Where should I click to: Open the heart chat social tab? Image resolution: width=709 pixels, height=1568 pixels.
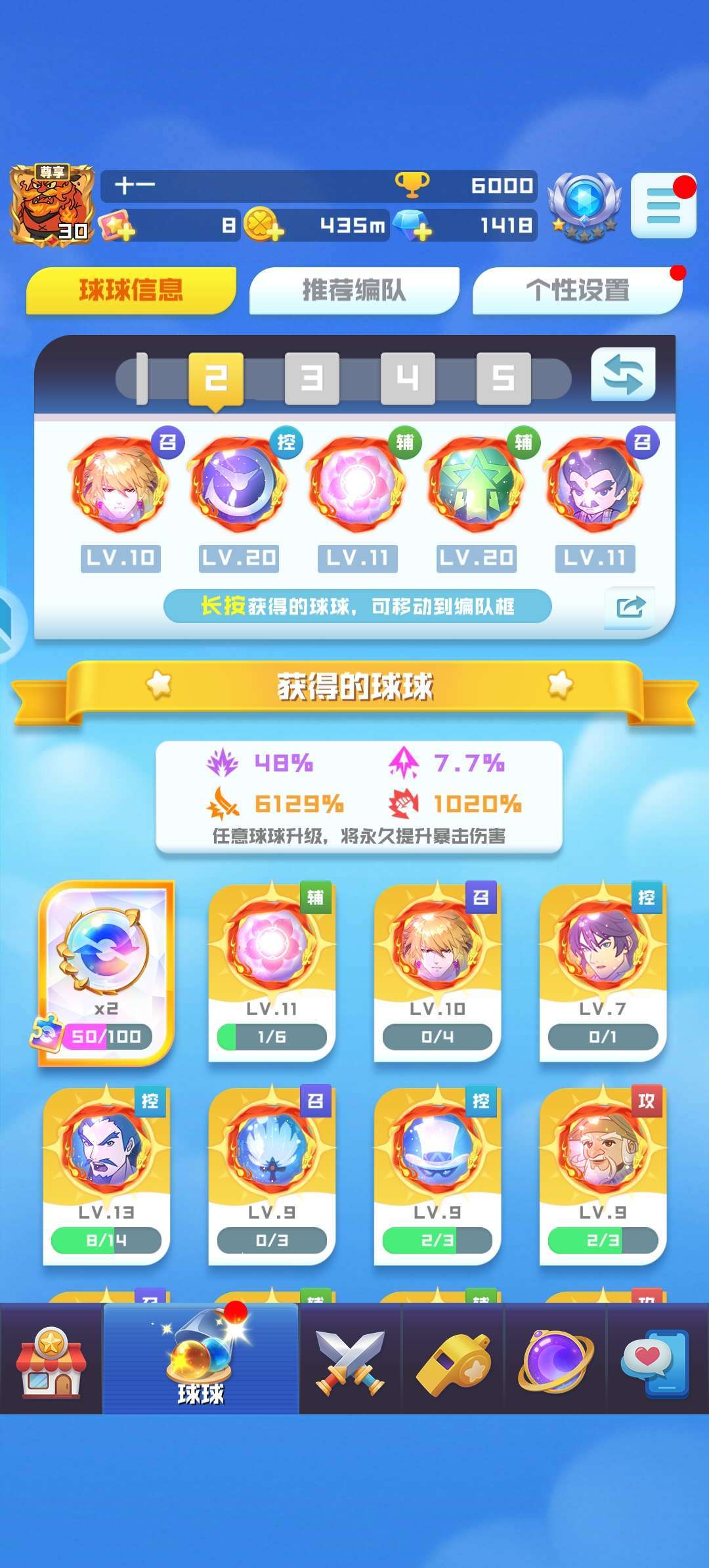pyautogui.click(x=657, y=1361)
